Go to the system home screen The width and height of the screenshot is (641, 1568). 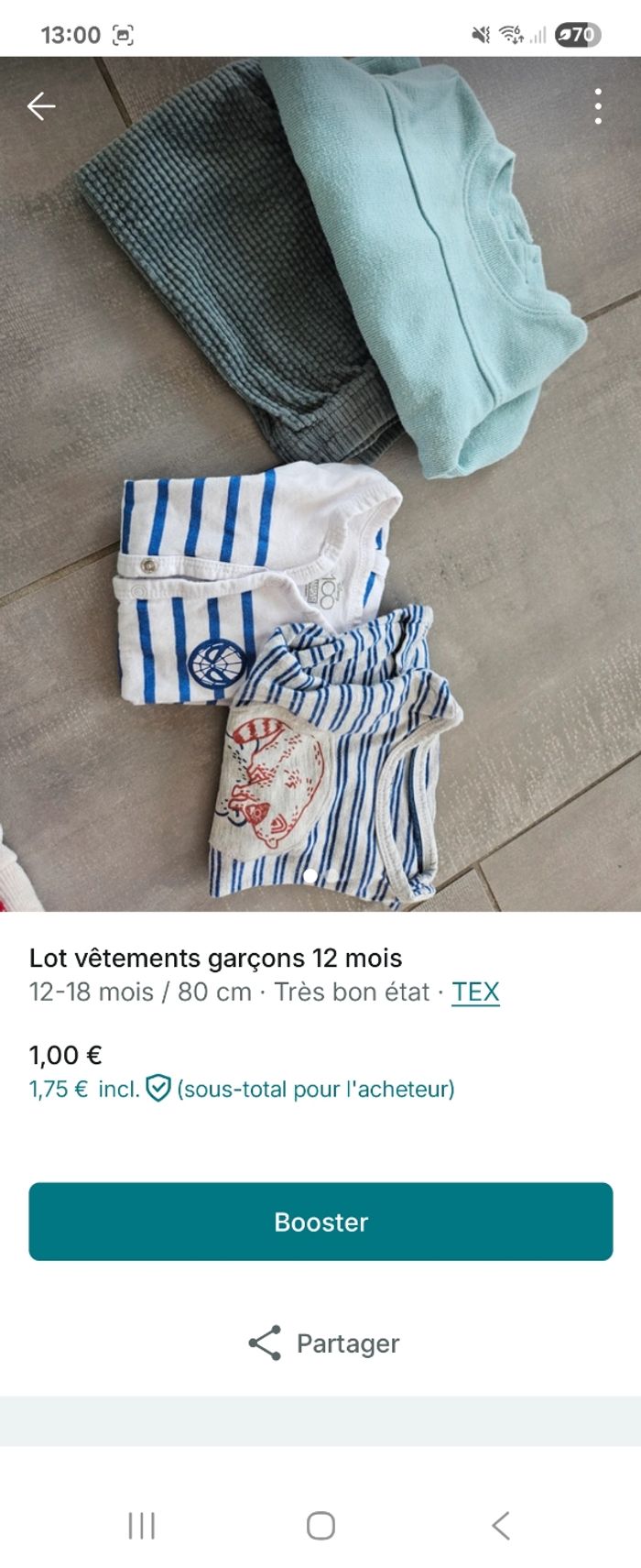click(320, 1525)
